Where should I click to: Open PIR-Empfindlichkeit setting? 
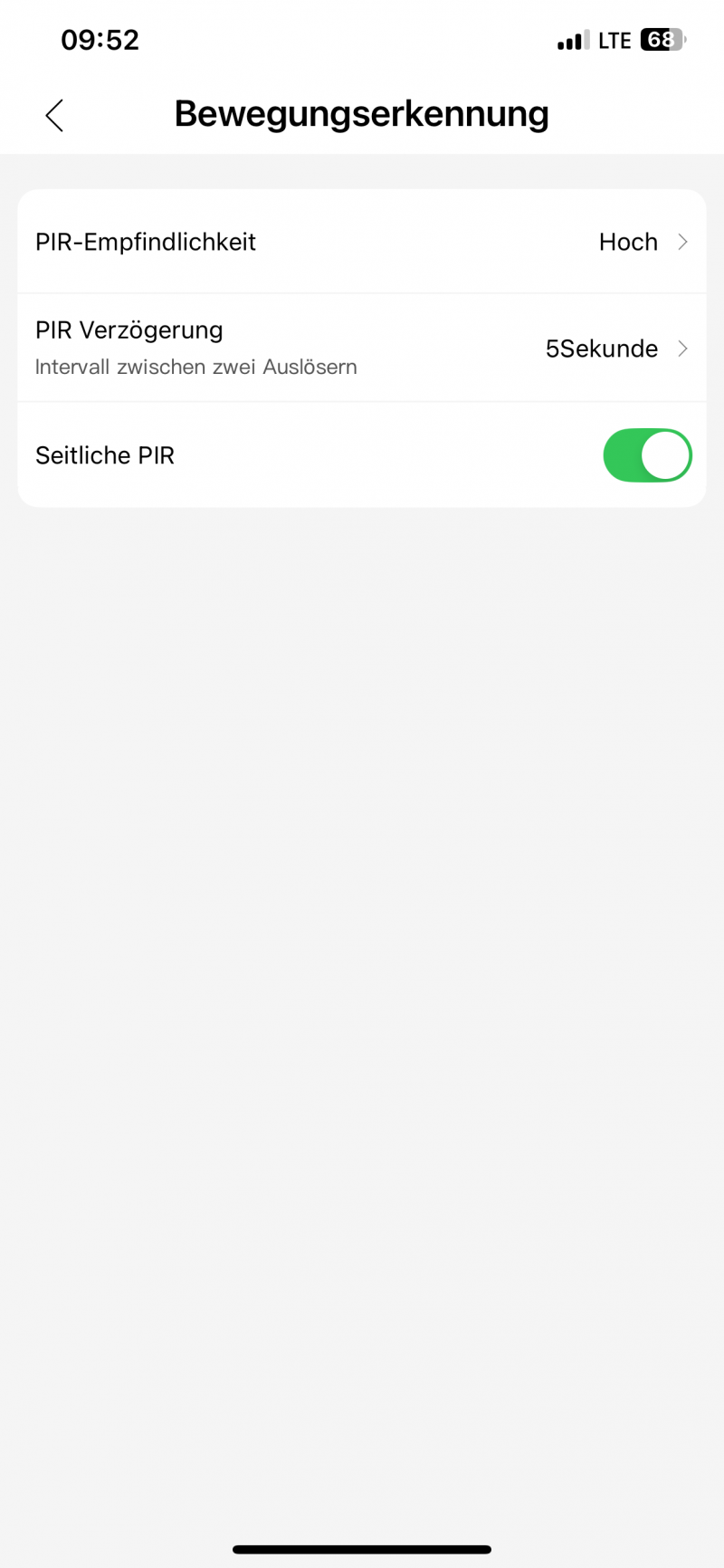362,242
